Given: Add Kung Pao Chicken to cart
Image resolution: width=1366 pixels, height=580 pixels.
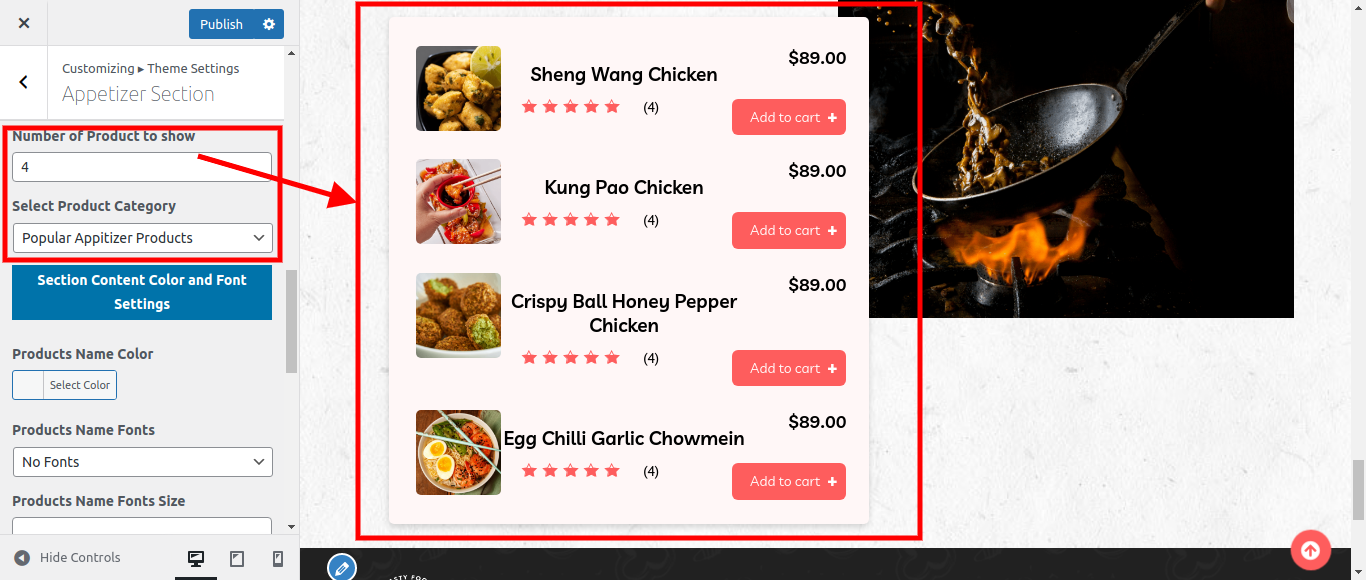Looking at the screenshot, I should 788,230.
